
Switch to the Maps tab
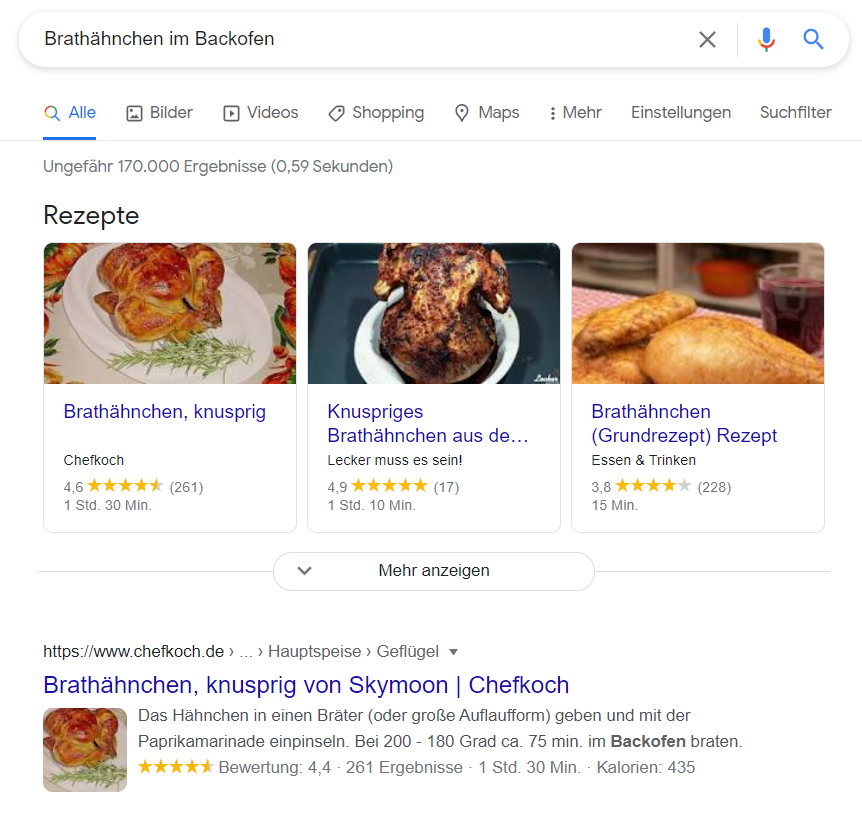[x=487, y=113]
